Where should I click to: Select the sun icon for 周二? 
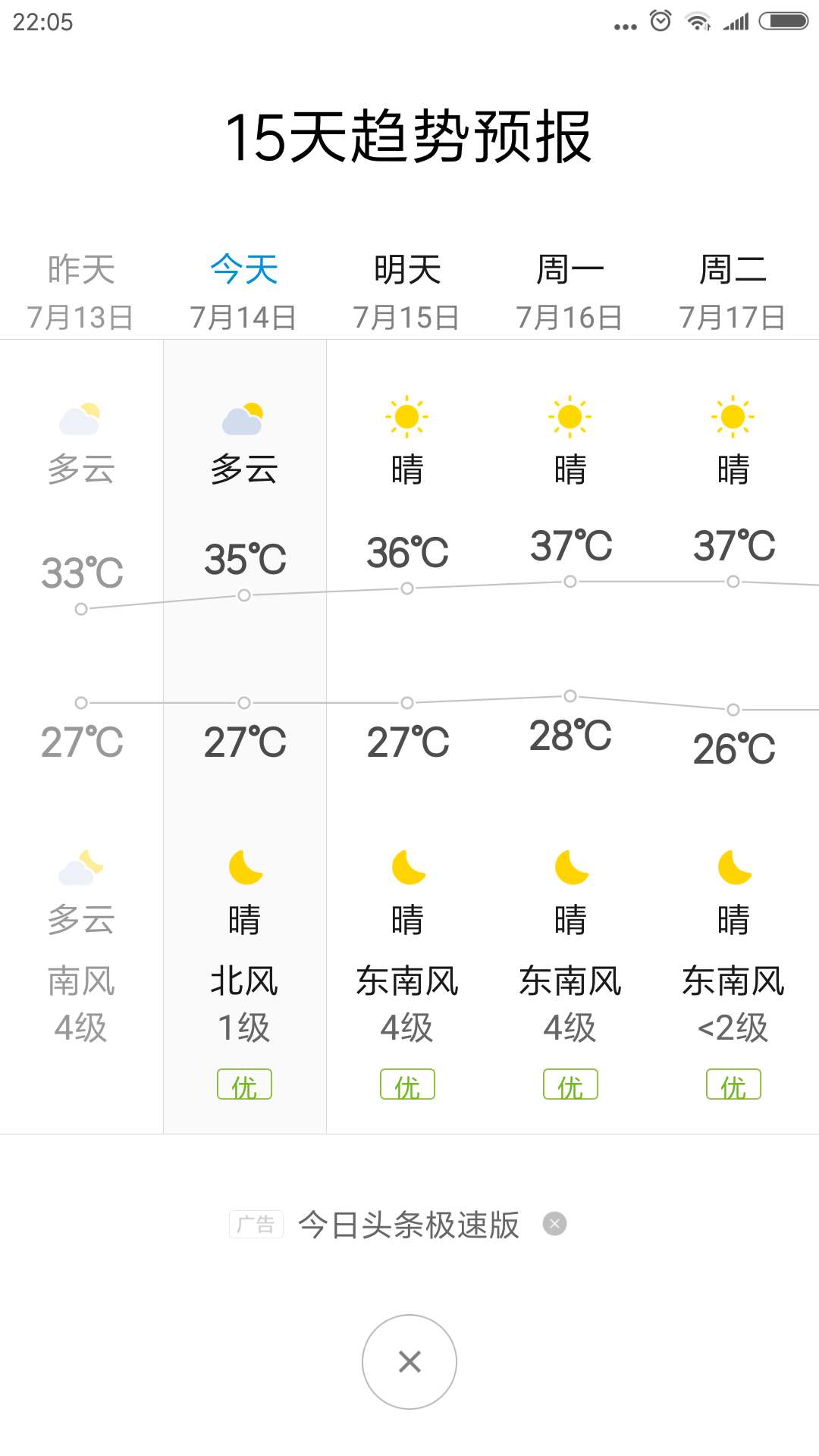click(x=734, y=416)
